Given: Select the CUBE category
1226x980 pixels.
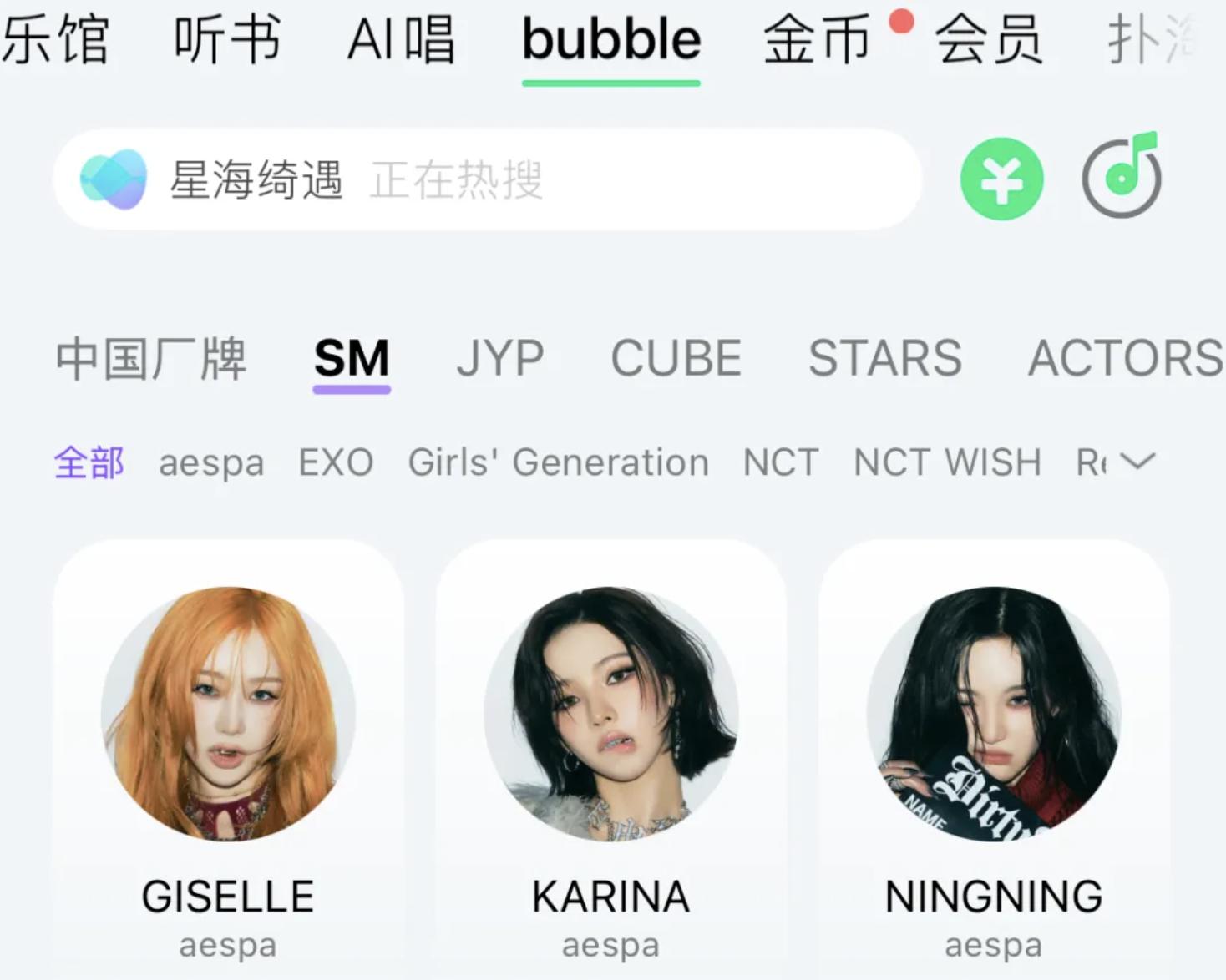Looking at the screenshot, I should point(676,359).
